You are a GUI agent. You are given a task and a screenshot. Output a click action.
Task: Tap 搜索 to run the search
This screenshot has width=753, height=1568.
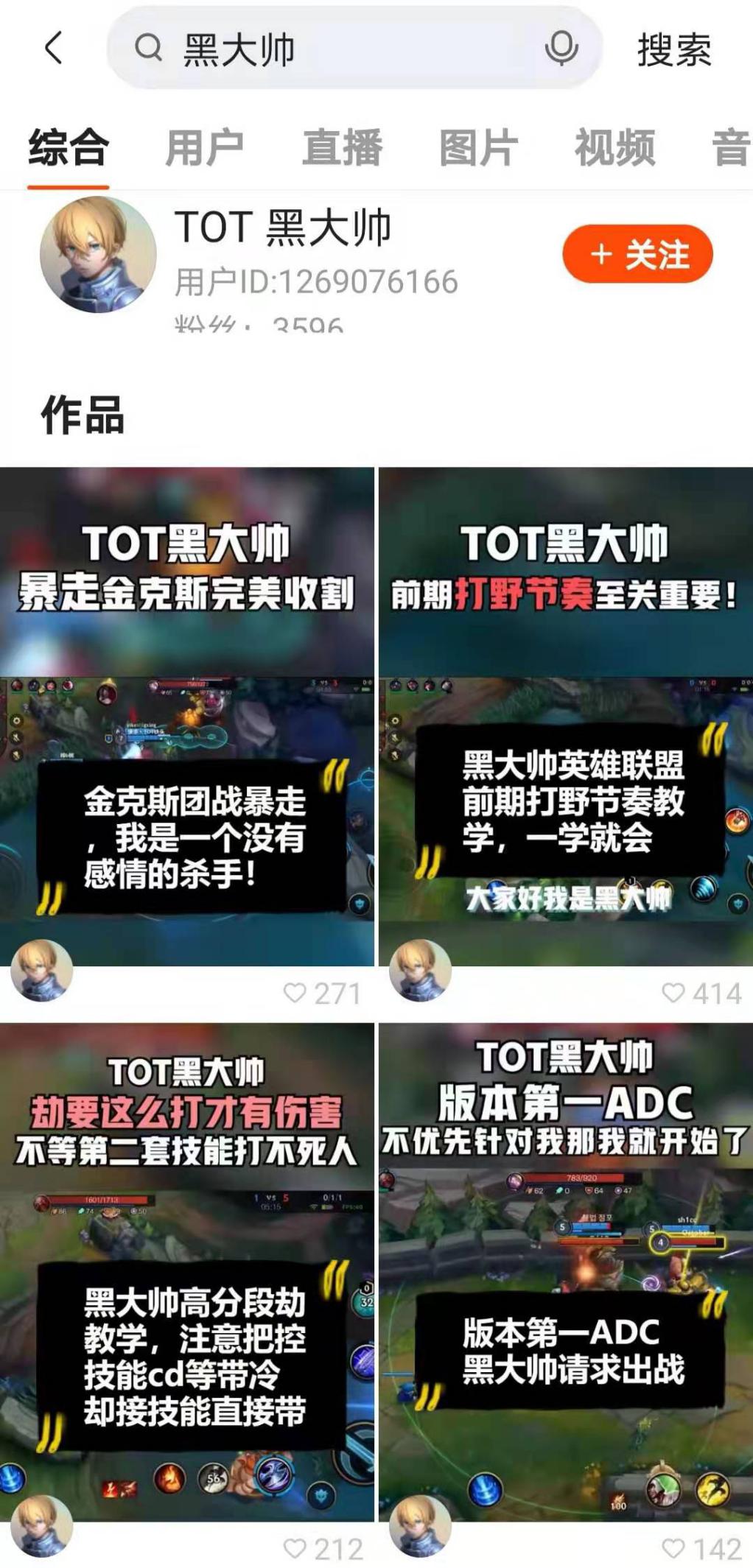click(673, 50)
